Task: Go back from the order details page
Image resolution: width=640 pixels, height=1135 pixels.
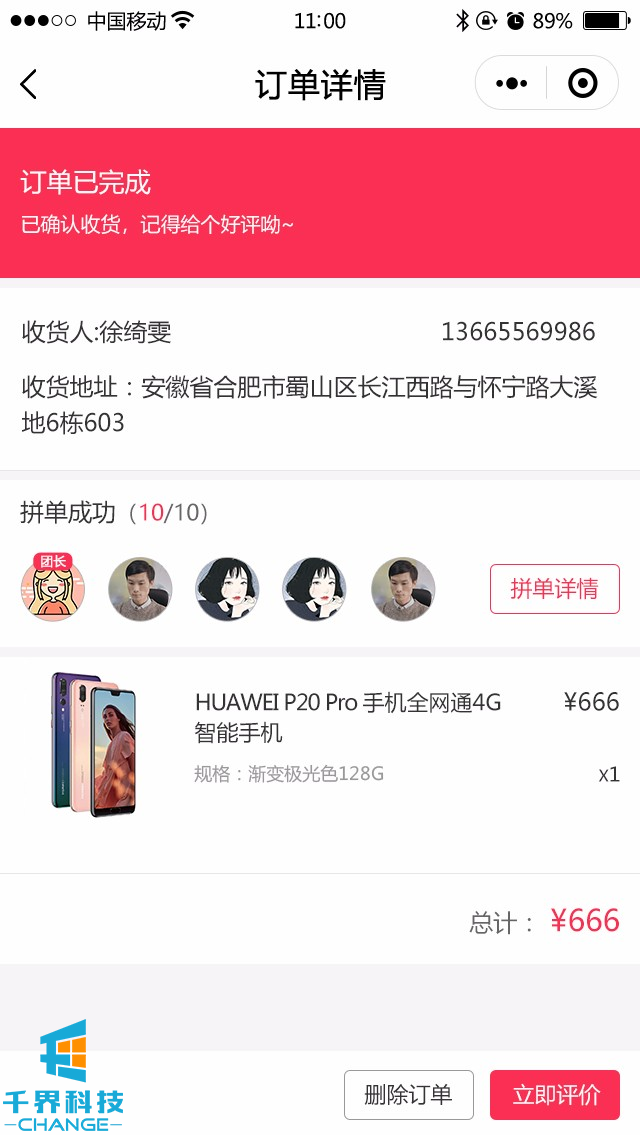Action: click(x=29, y=85)
